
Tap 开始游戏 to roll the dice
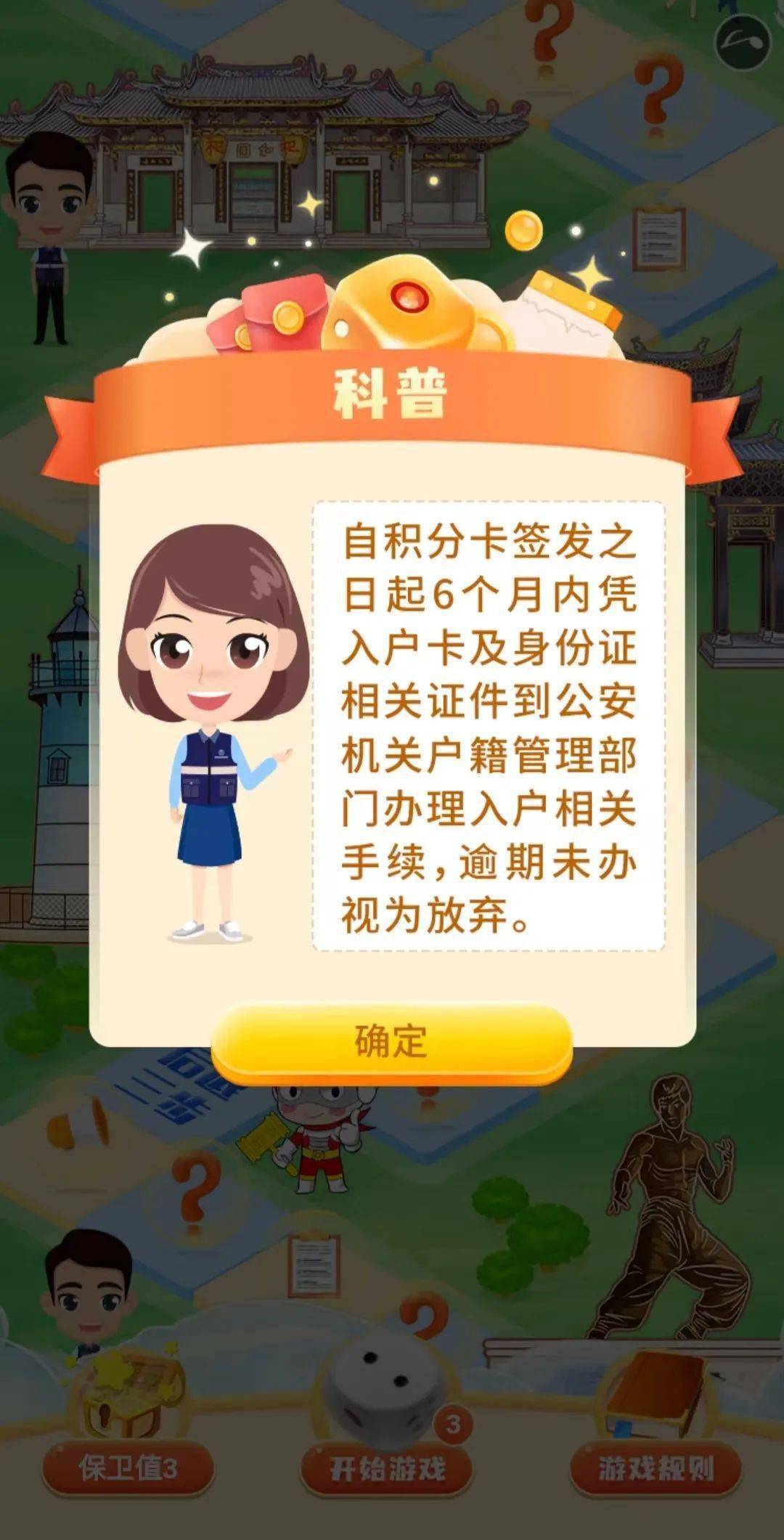[387, 1468]
